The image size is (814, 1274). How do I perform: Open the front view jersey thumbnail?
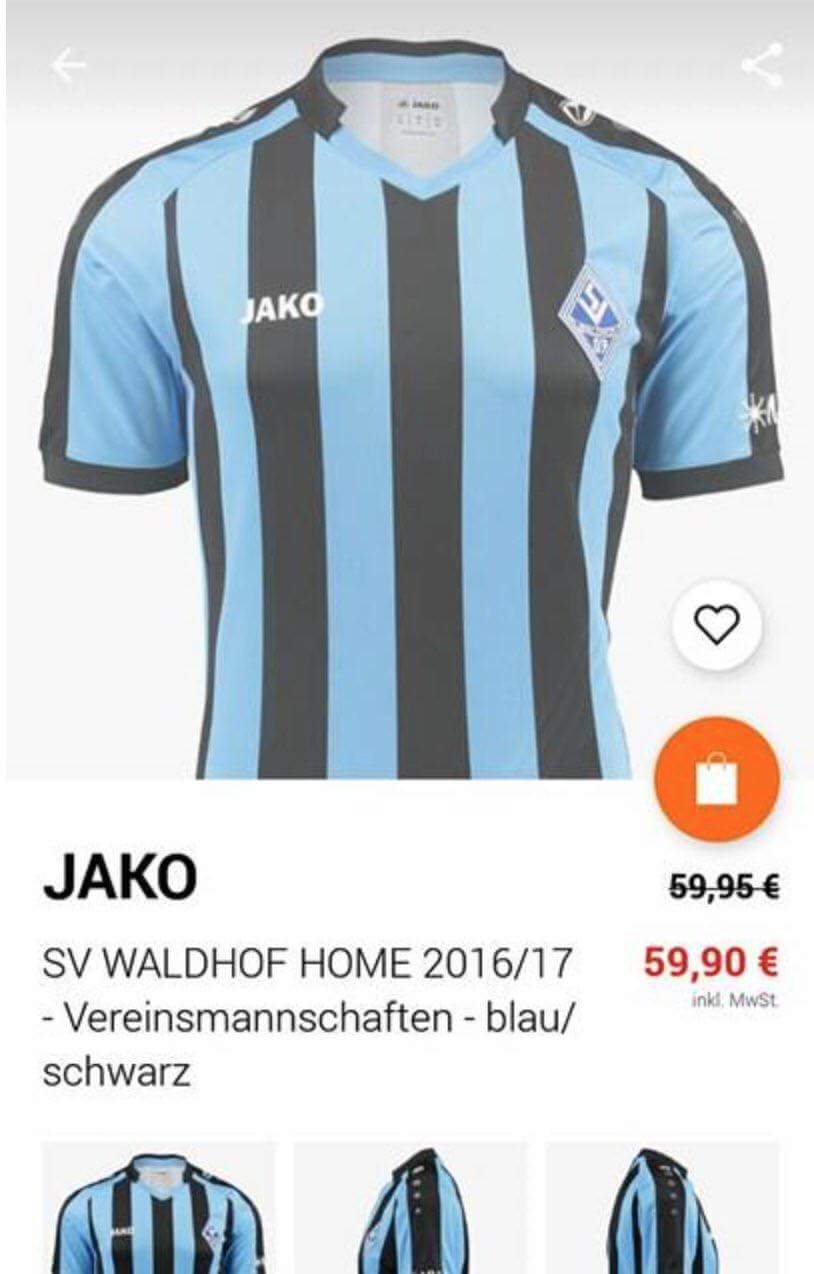click(x=158, y=1208)
